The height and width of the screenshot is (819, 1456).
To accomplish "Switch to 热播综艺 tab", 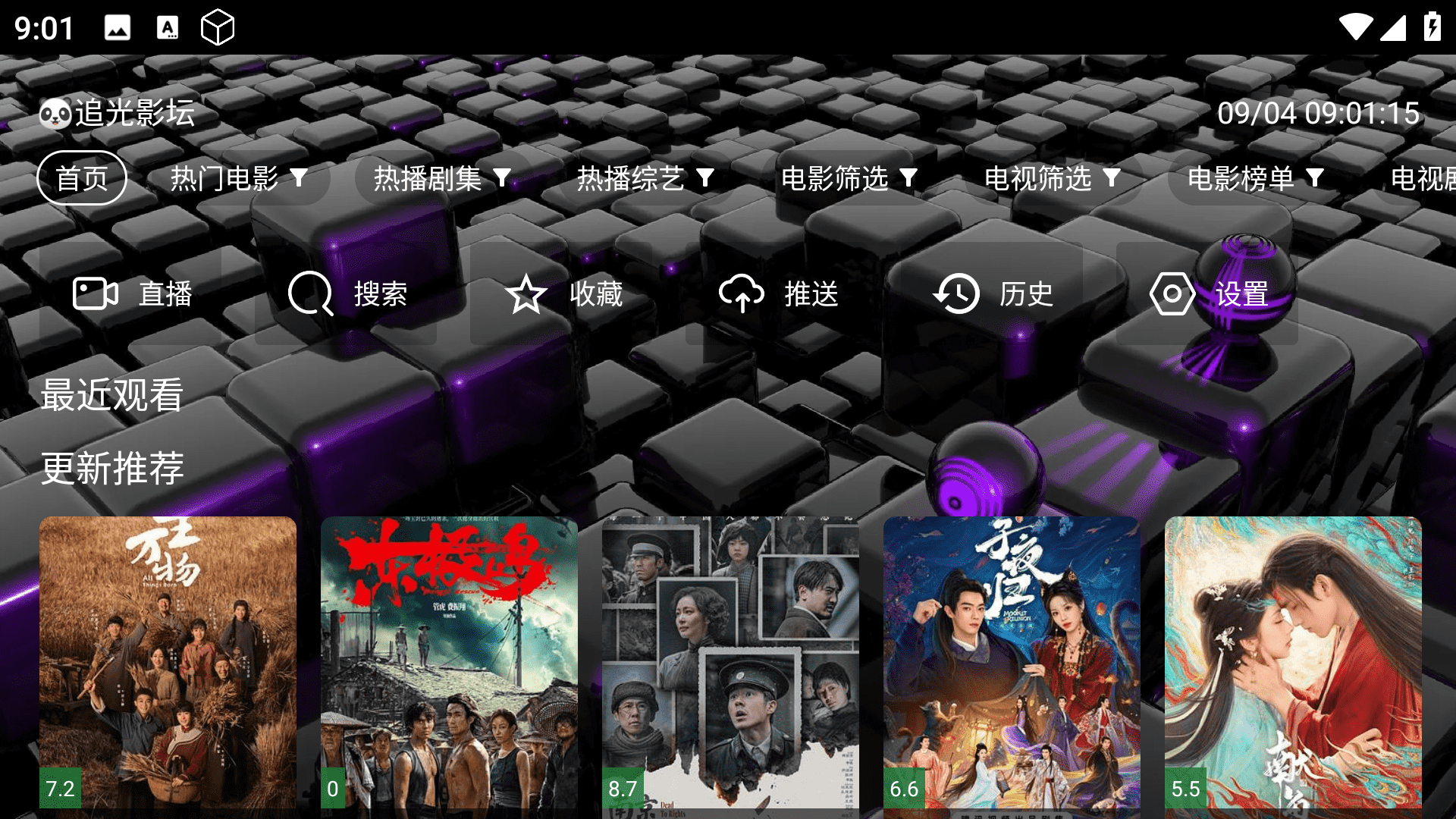I will pos(645,178).
